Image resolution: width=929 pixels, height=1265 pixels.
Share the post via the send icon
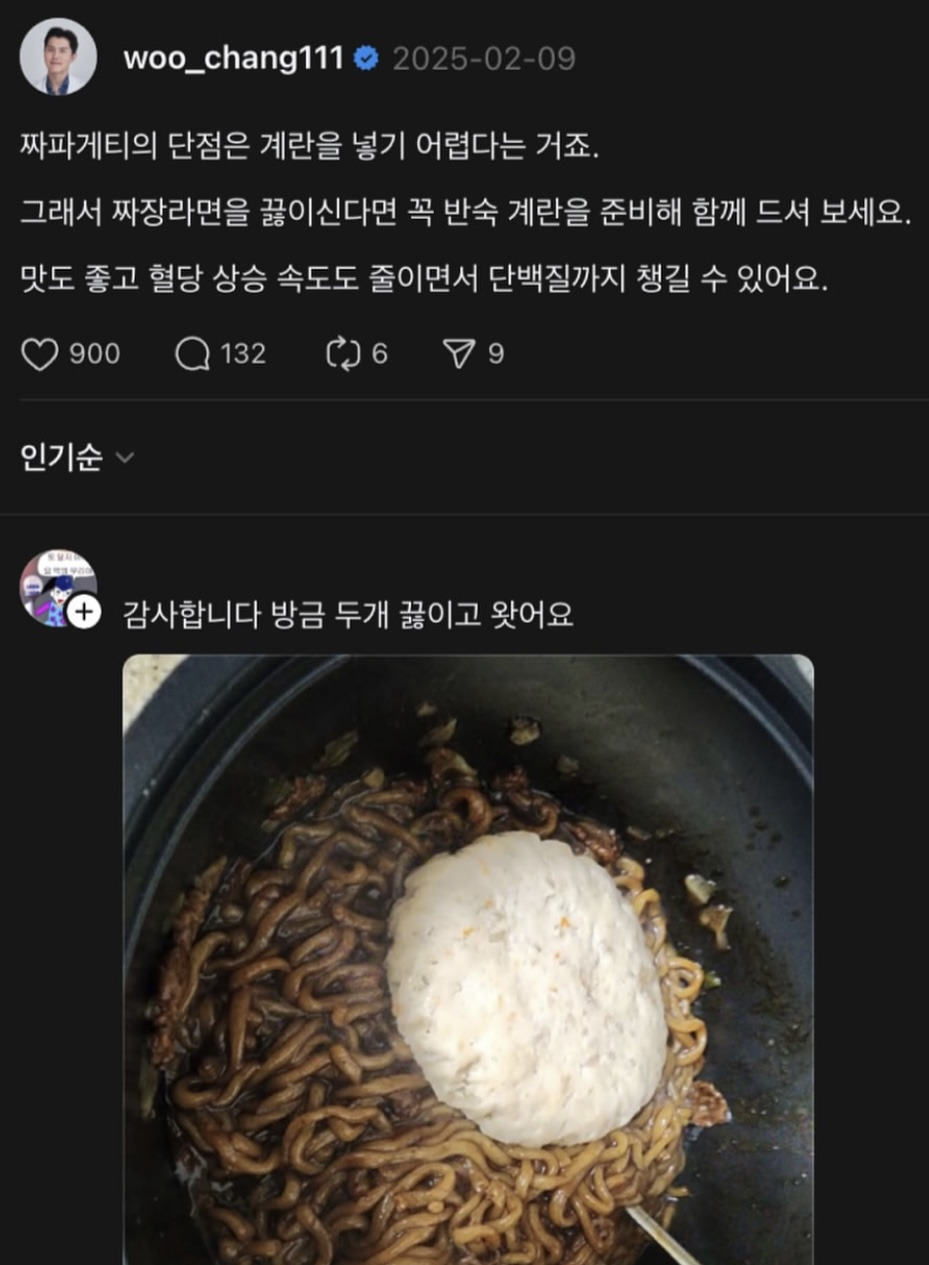pyautogui.click(x=459, y=354)
